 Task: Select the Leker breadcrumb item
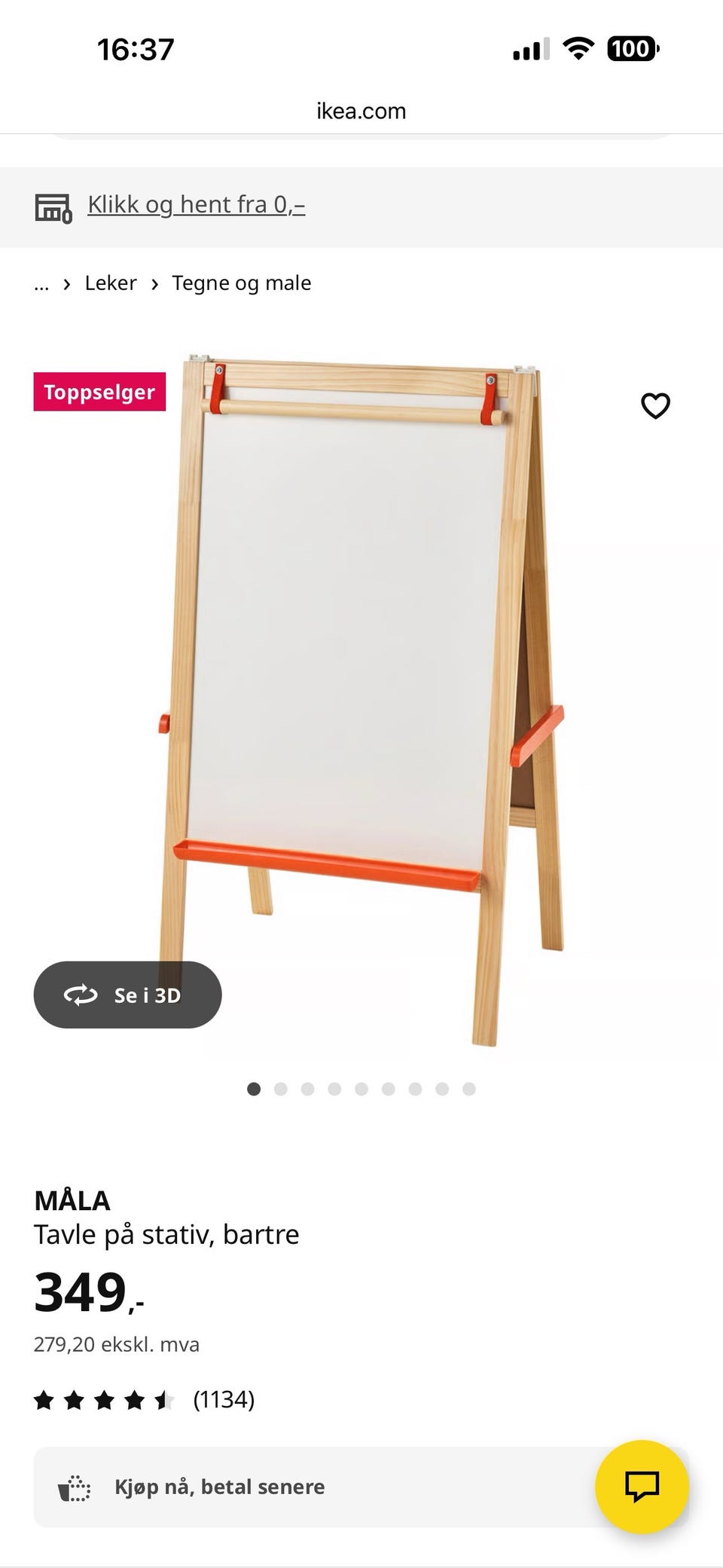coord(110,283)
